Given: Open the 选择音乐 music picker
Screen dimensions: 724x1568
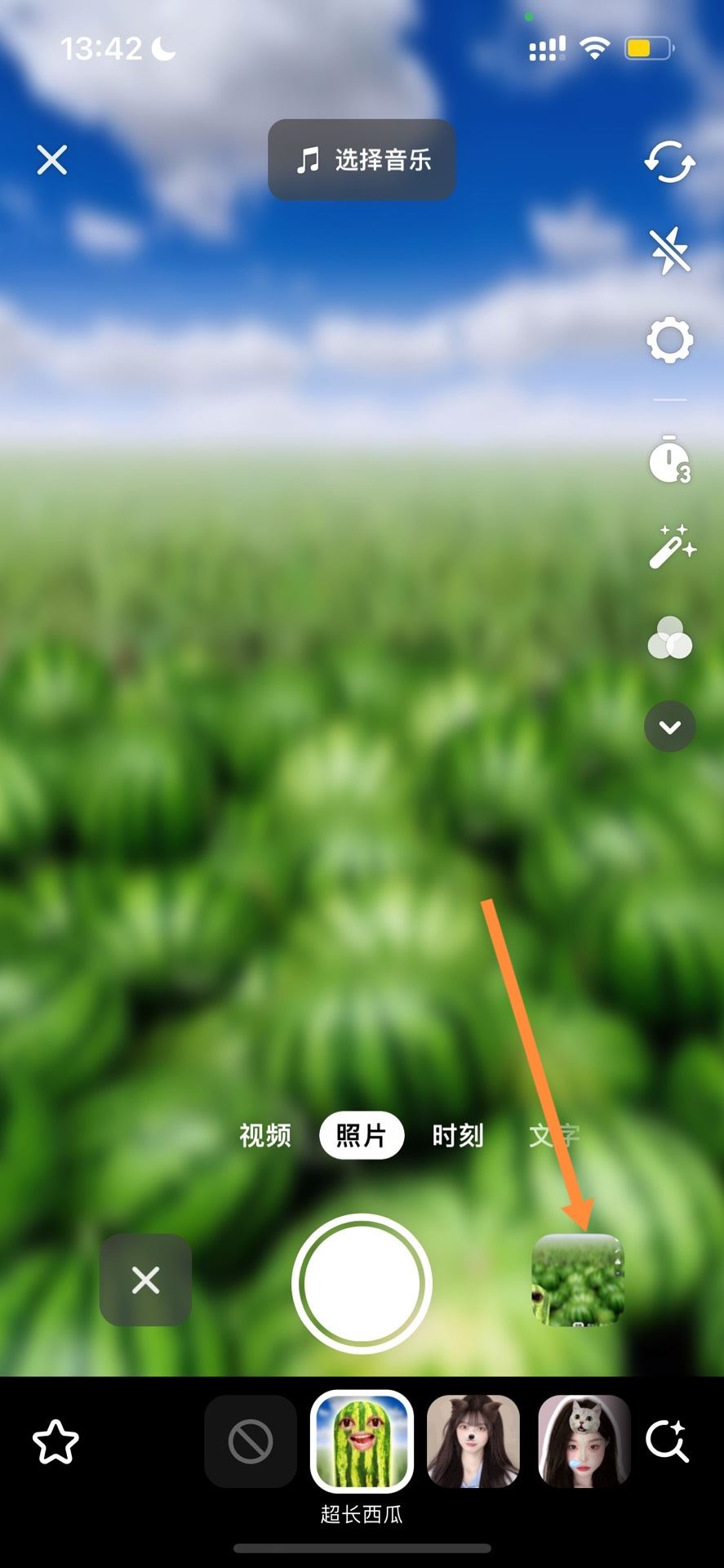Looking at the screenshot, I should [x=362, y=161].
